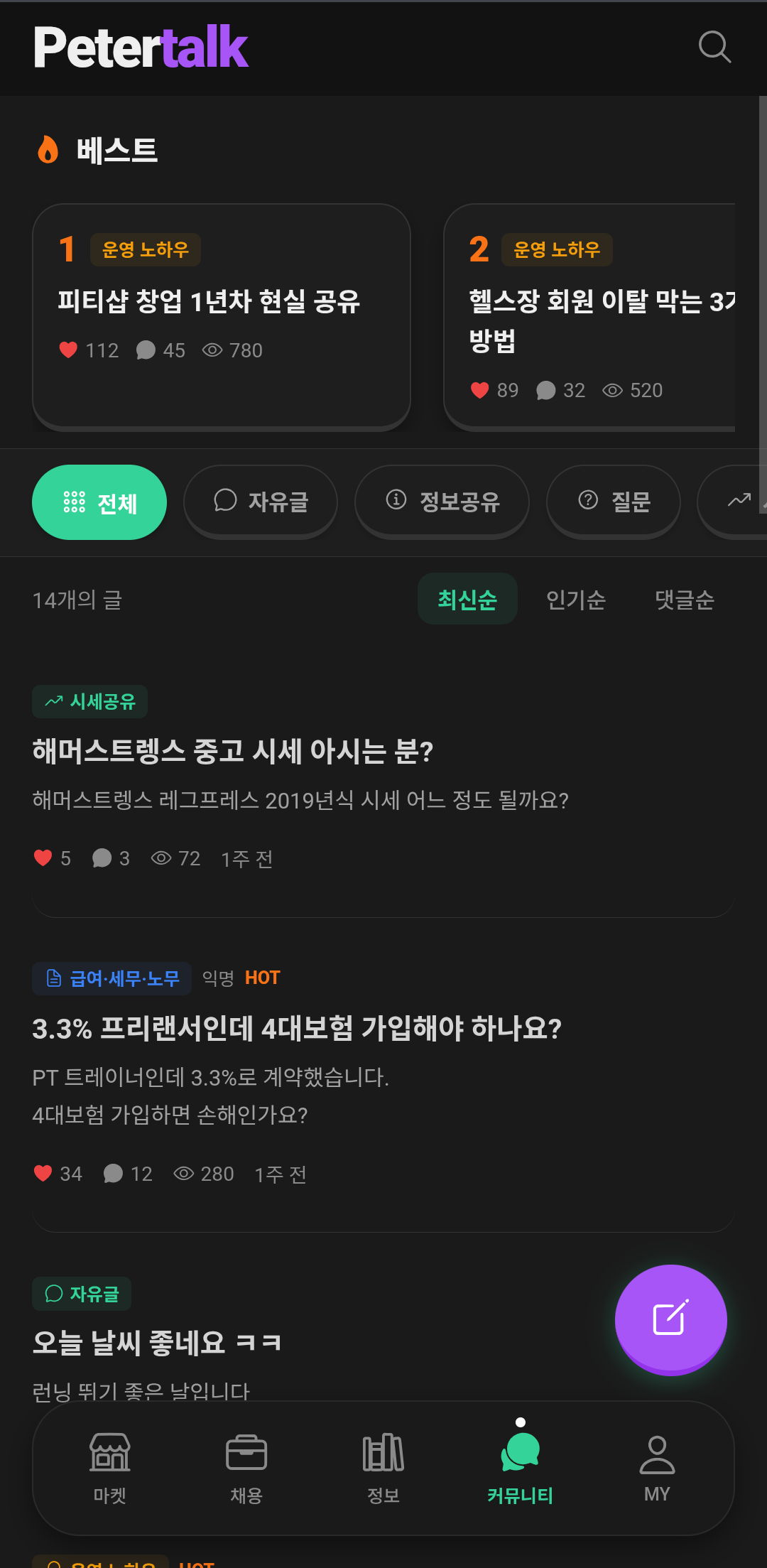Viewport: 767px width, 1568px height.
Task: Open the 마켓 tab in bottom navigation
Action: point(110,1466)
